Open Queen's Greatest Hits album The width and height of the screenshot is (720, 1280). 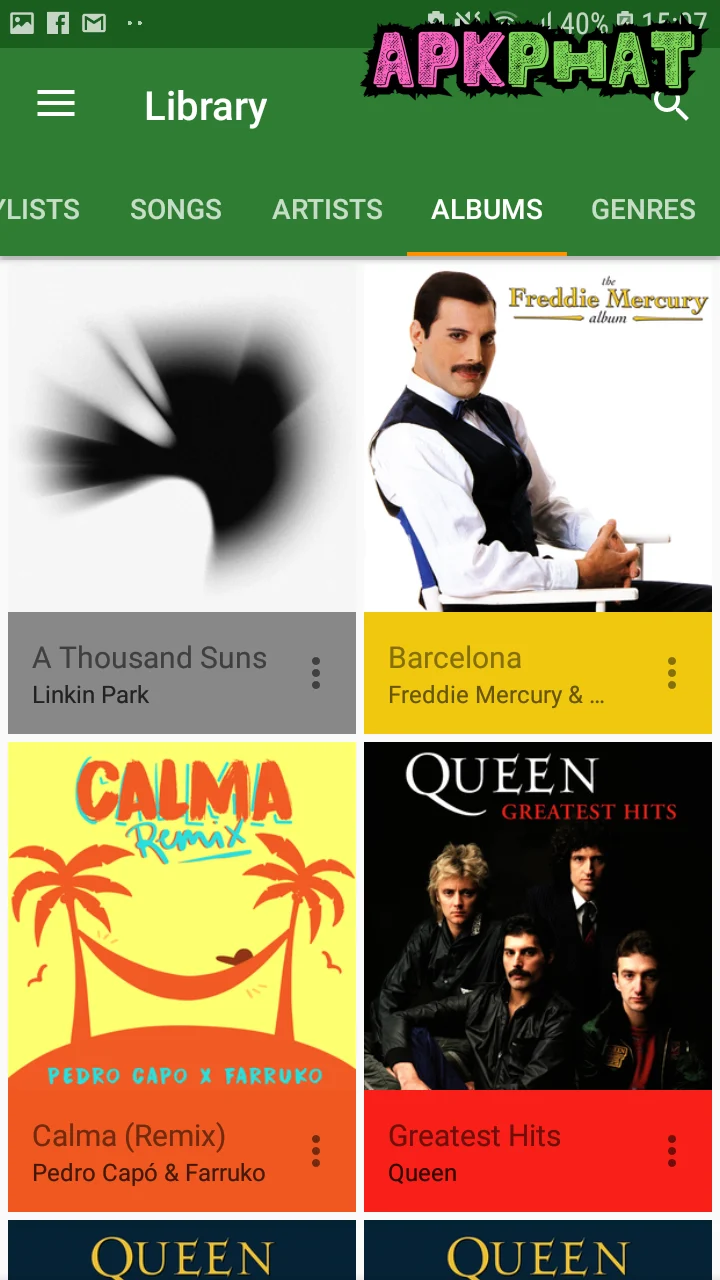tap(538, 915)
